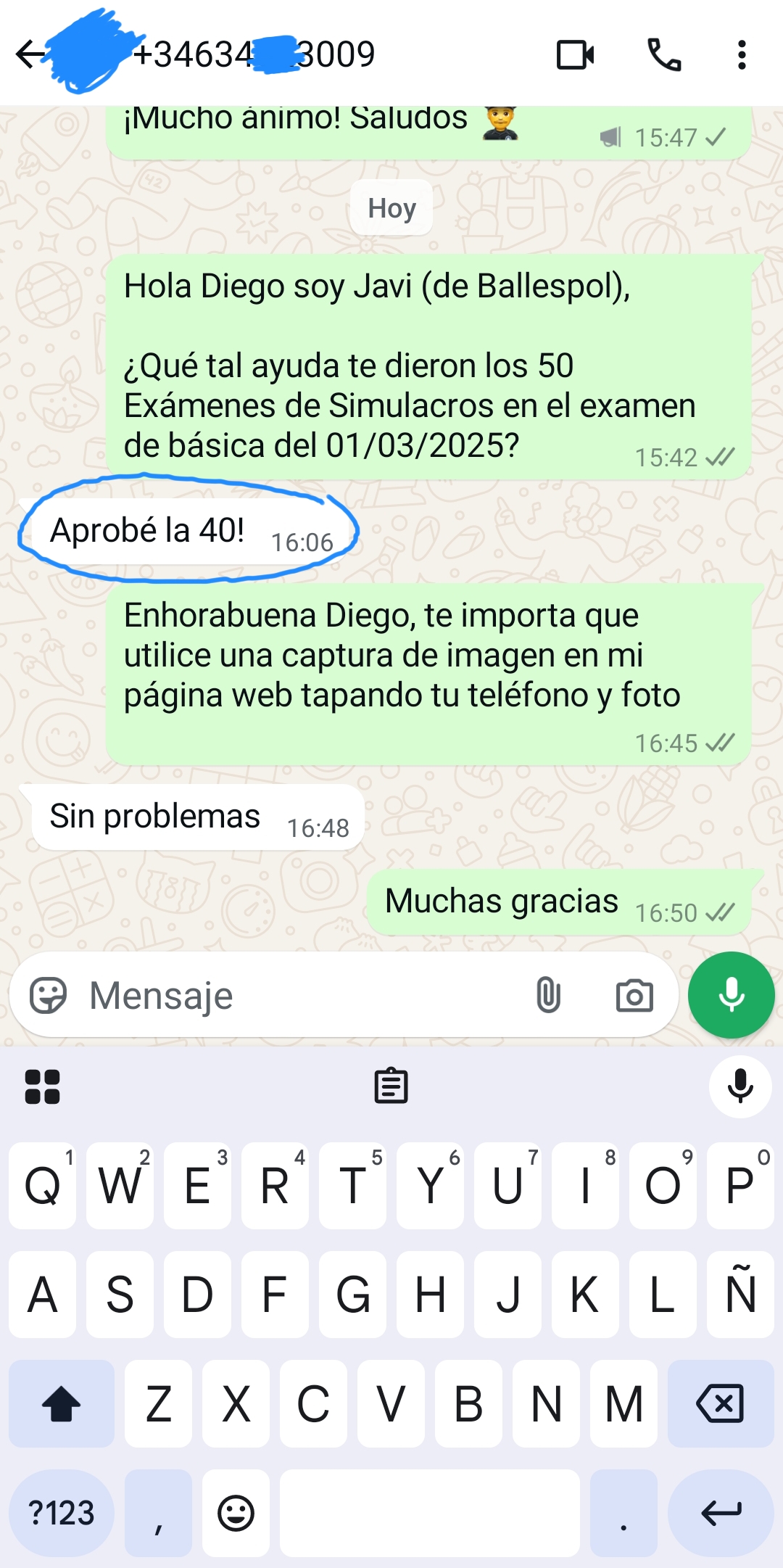Open the keyboard clipboard
This screenshot has height=1568, width=783.
(391, 1086)
